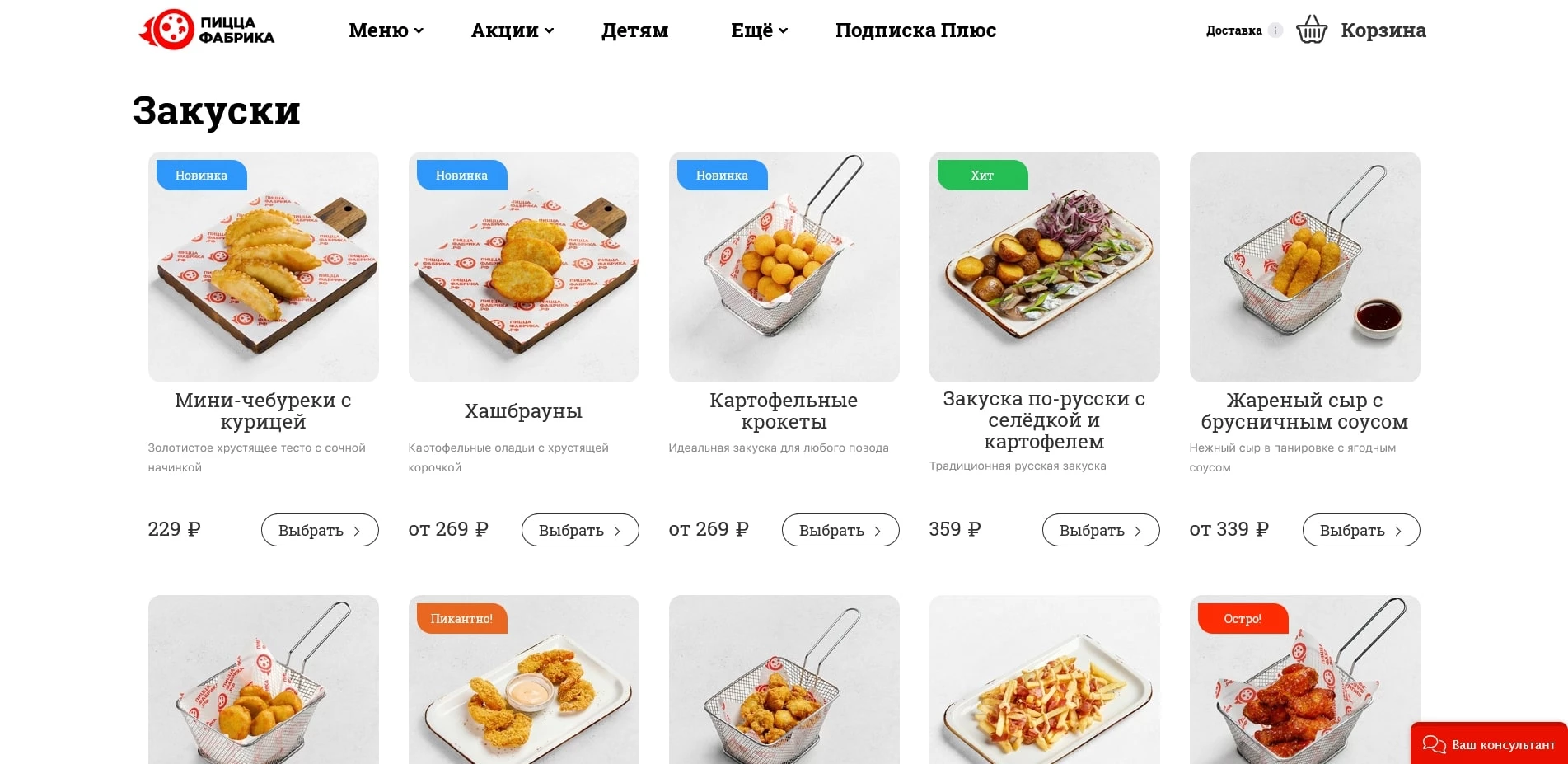Tap the info icon next to Доставка
This screenshot has width=1568, height=764.
click(1275, 30)
